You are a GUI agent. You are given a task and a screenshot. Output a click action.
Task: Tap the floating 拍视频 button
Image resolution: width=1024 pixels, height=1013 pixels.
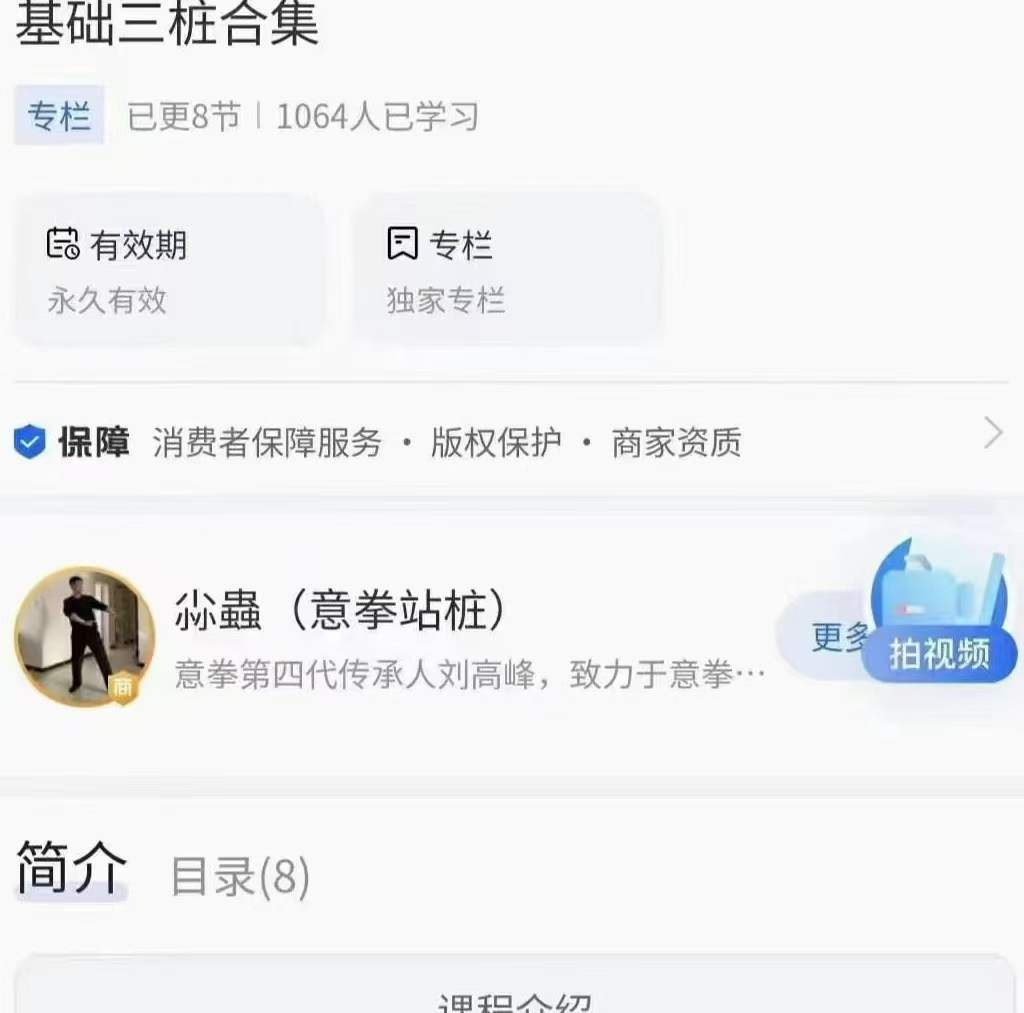[x=938, y=626]
